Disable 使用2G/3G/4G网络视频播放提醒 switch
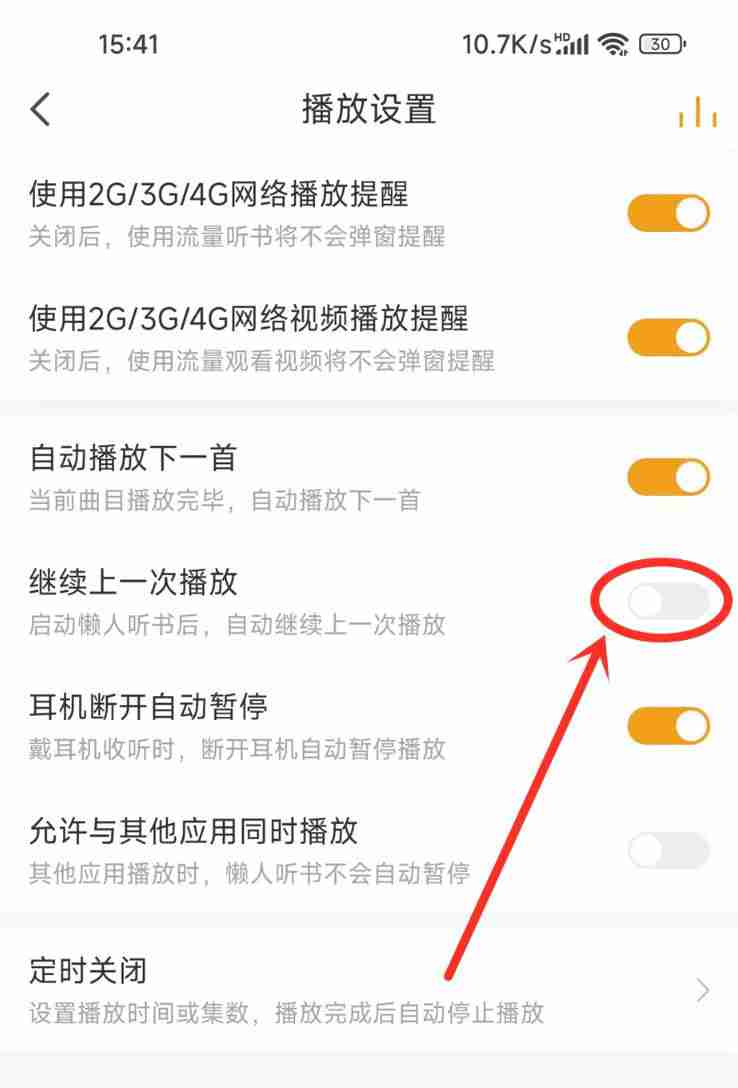The height and width of the screenshot is (1088, 738). click(668, 338)
